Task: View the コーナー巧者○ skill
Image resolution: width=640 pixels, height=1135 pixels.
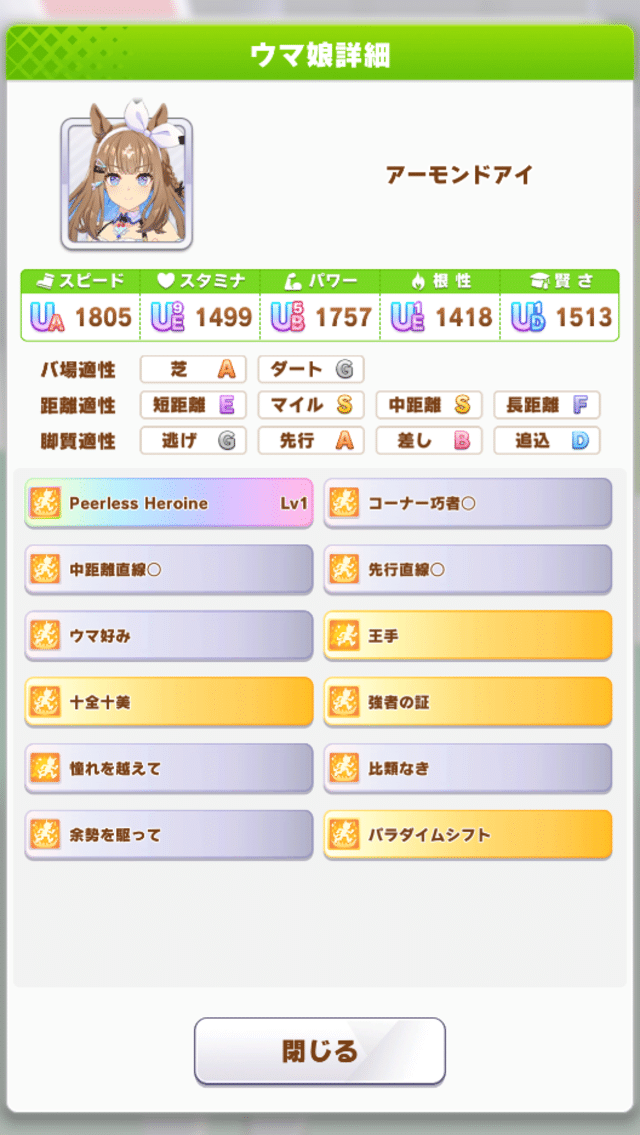Action: tap(467, 503)
